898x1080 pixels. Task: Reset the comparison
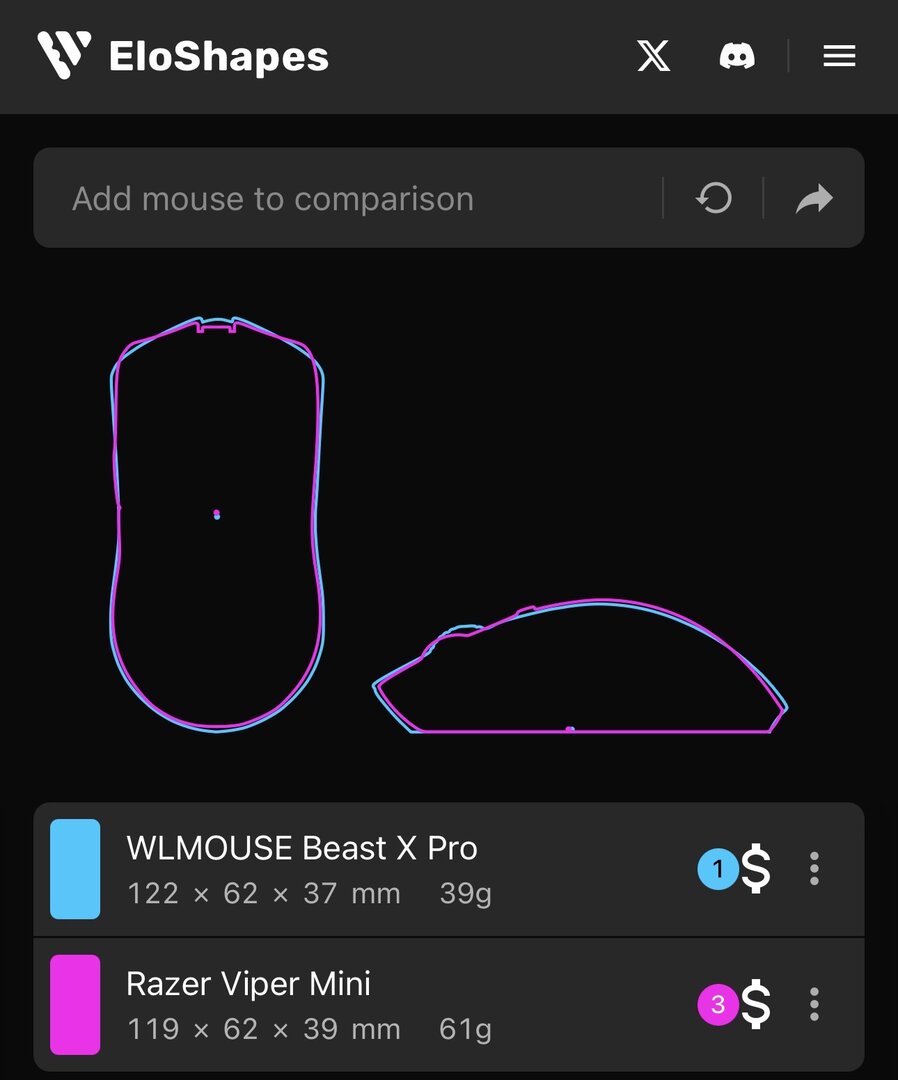(x=714, y=199)
